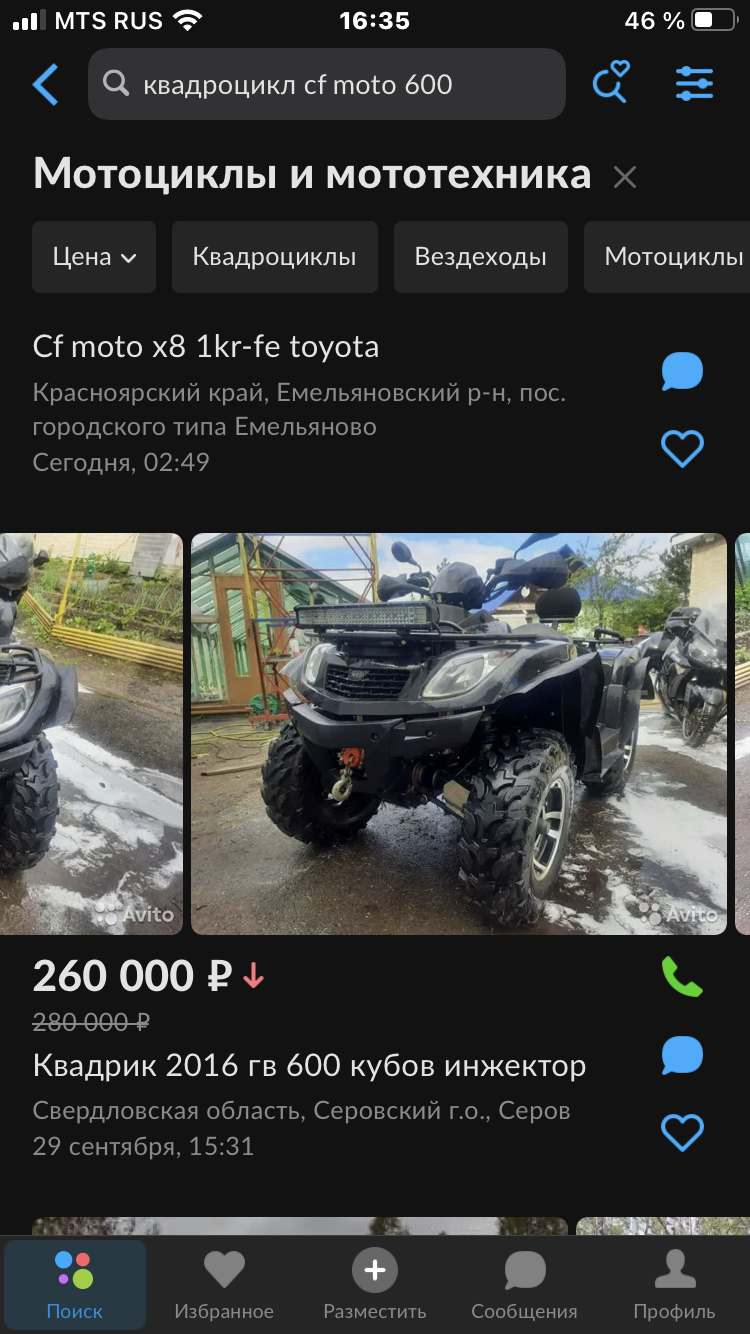Call the seller of Квадрик 2016 listing
750x1334 pixels.
683,977
